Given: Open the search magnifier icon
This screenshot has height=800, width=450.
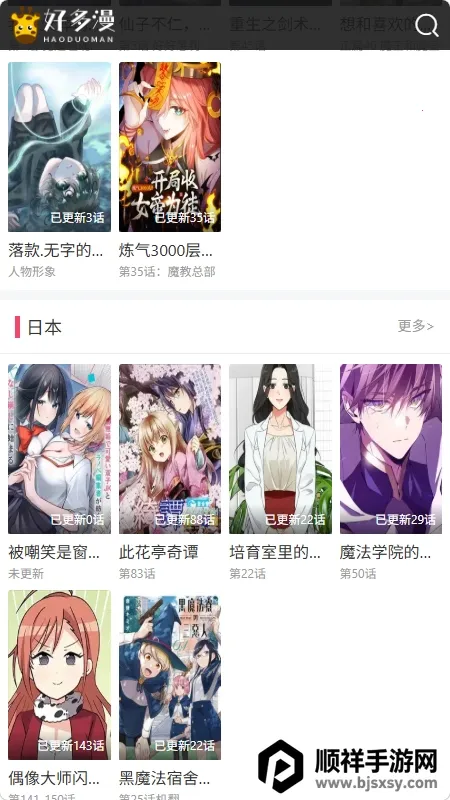Looking at the screenshot, I should point(427,25).
